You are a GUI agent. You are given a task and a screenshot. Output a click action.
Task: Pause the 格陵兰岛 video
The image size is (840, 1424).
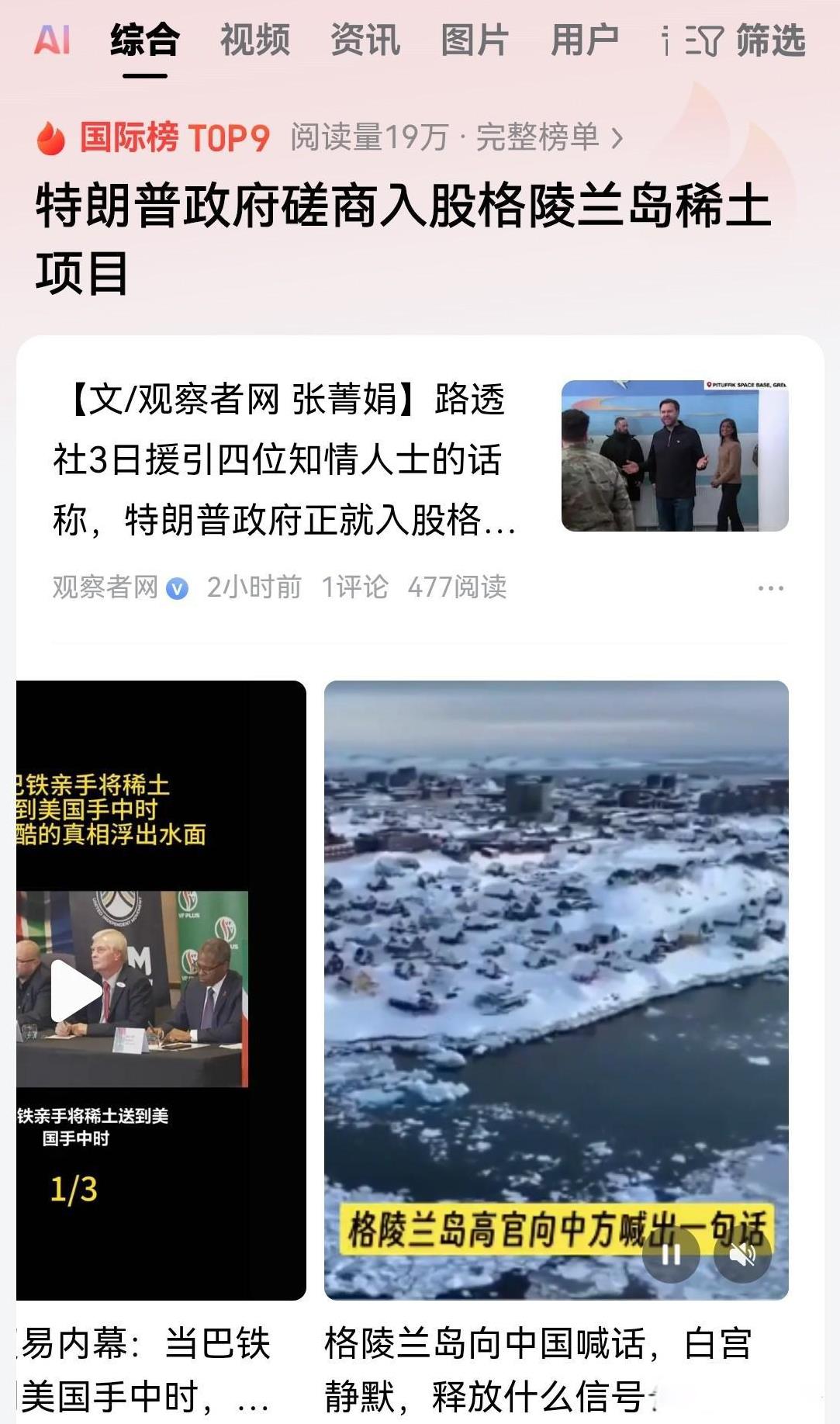click(x=671, y=1253)
